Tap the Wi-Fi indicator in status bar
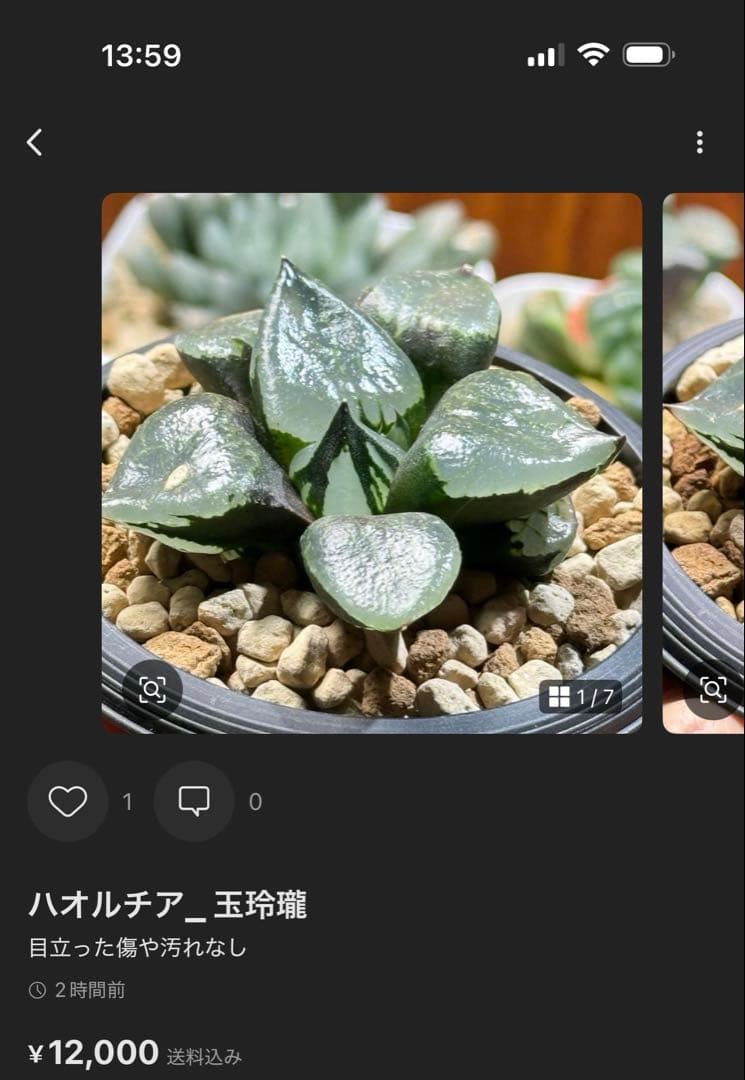The width and height of the screenshot is (745, 1080). 595,57
